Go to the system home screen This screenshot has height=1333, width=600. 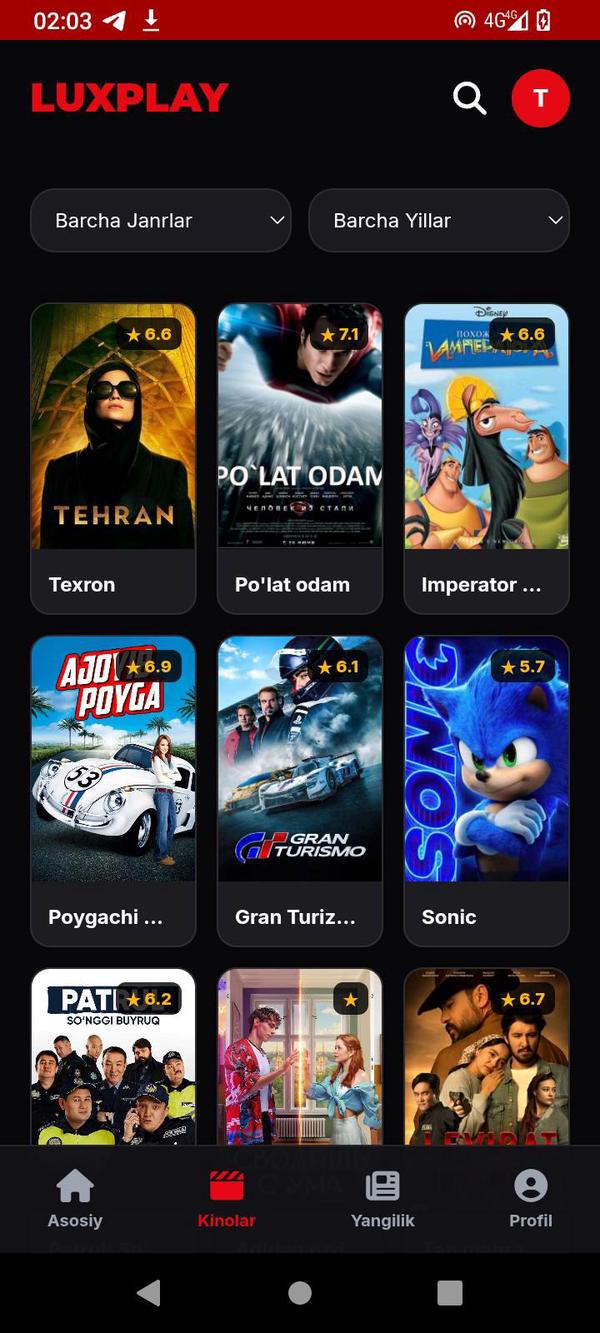[300, 1292]
